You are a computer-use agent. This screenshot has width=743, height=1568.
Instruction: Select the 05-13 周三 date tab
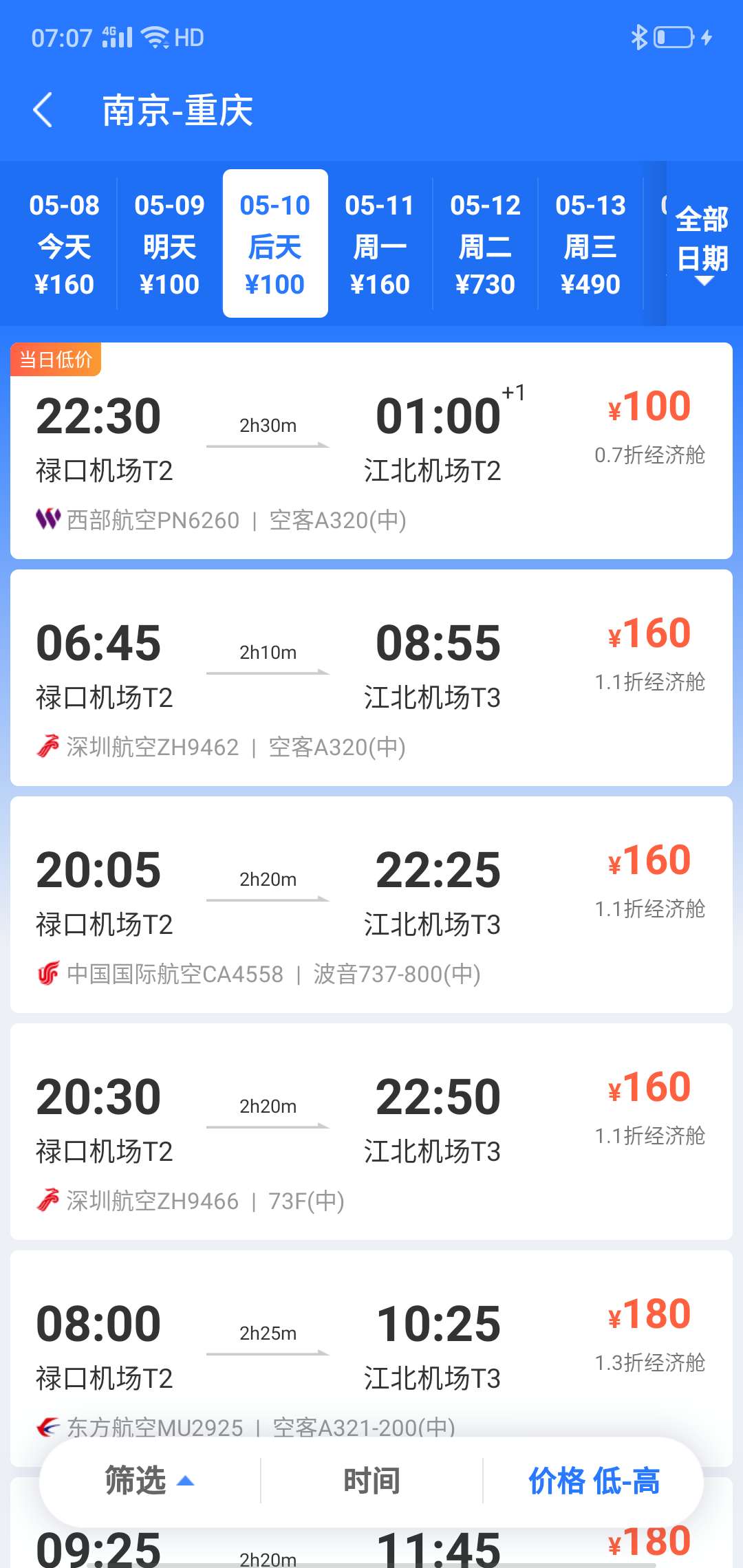click(x=590, y=244)
